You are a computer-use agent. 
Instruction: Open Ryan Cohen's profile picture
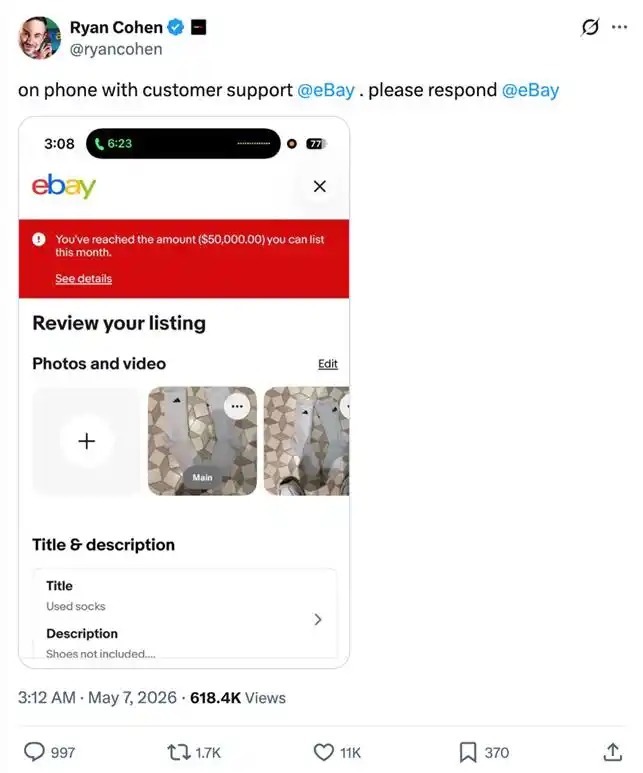pos(39,38)
